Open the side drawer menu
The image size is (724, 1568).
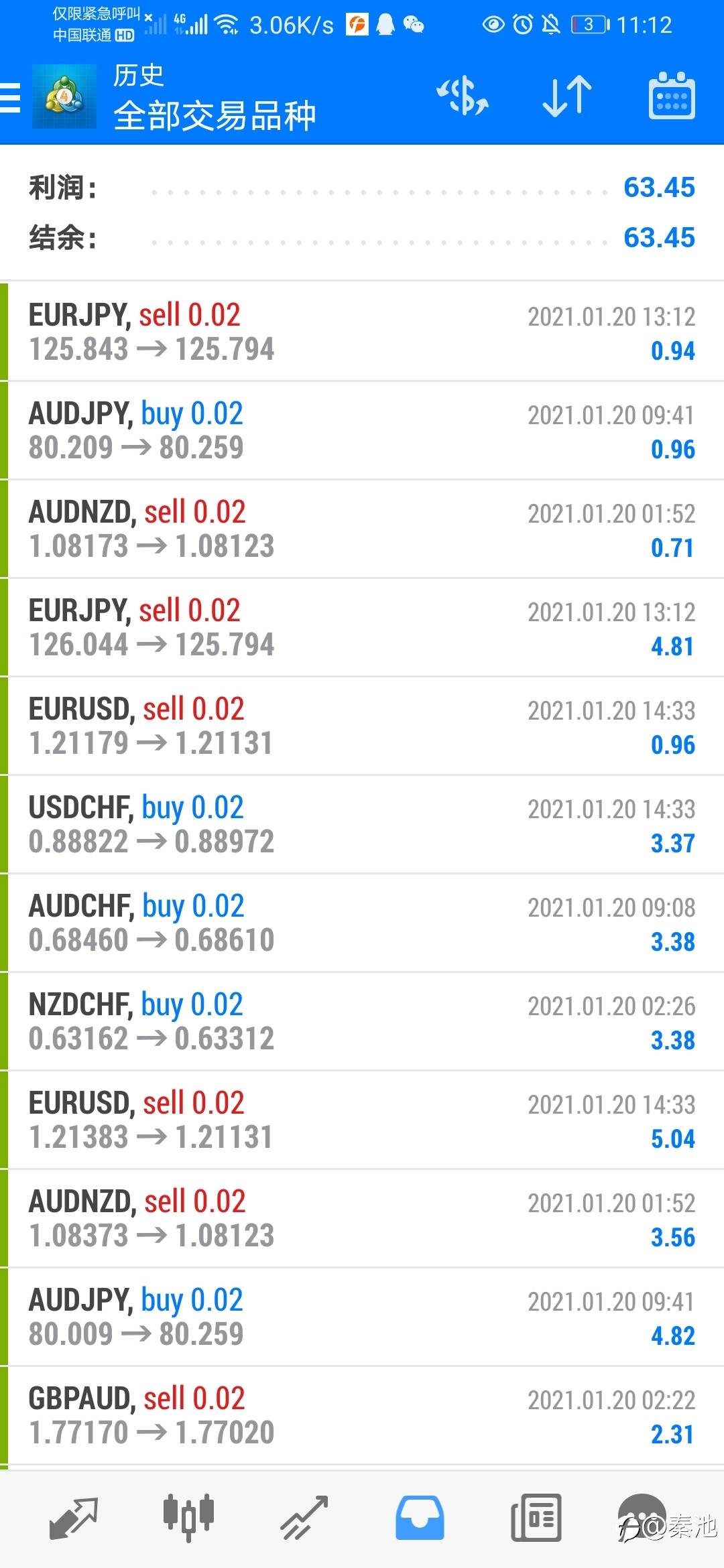11,97
